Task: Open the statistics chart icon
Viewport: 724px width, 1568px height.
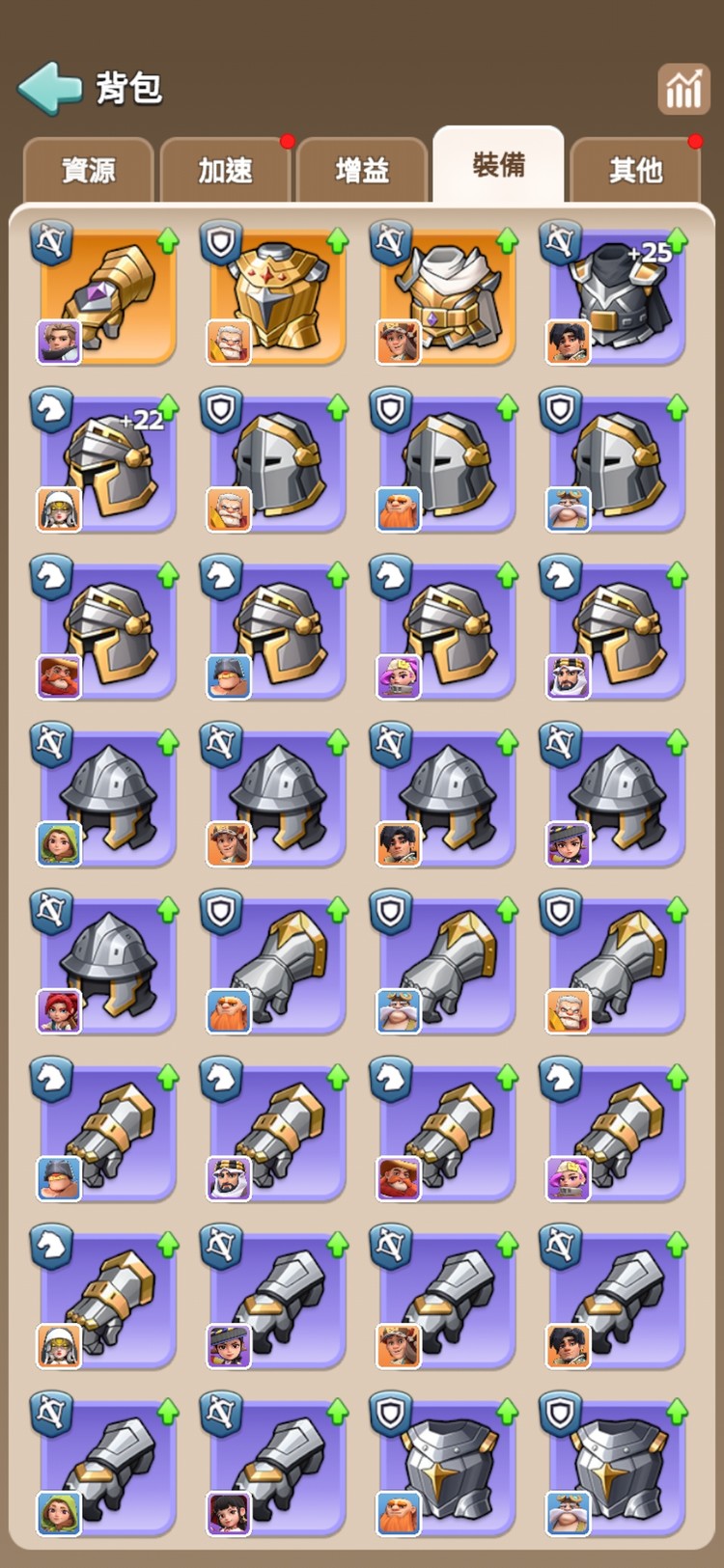Action: tap(682, 90)
